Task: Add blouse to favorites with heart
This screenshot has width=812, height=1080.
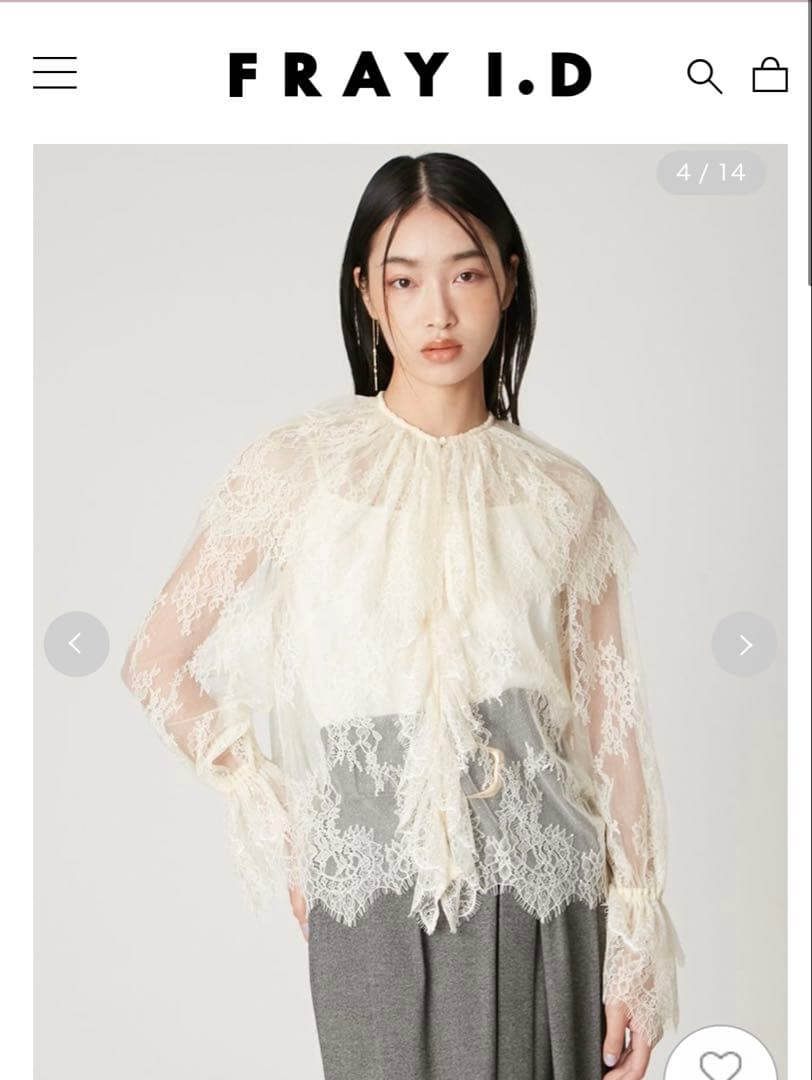Action: 720,1060
